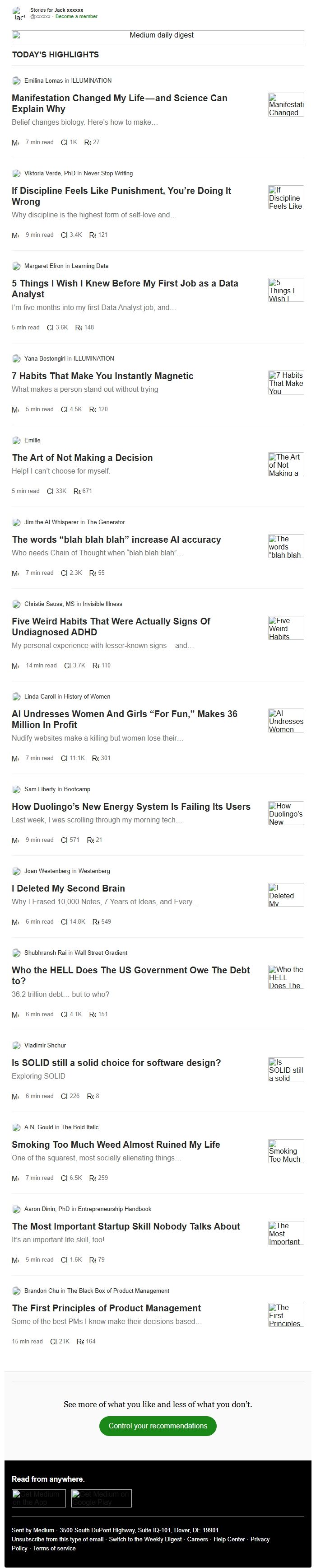Image resolution: width=316 pixels, height=1568 pixels.
Task: Open The First Principles of Product Management
Action: click(107, 1308)
